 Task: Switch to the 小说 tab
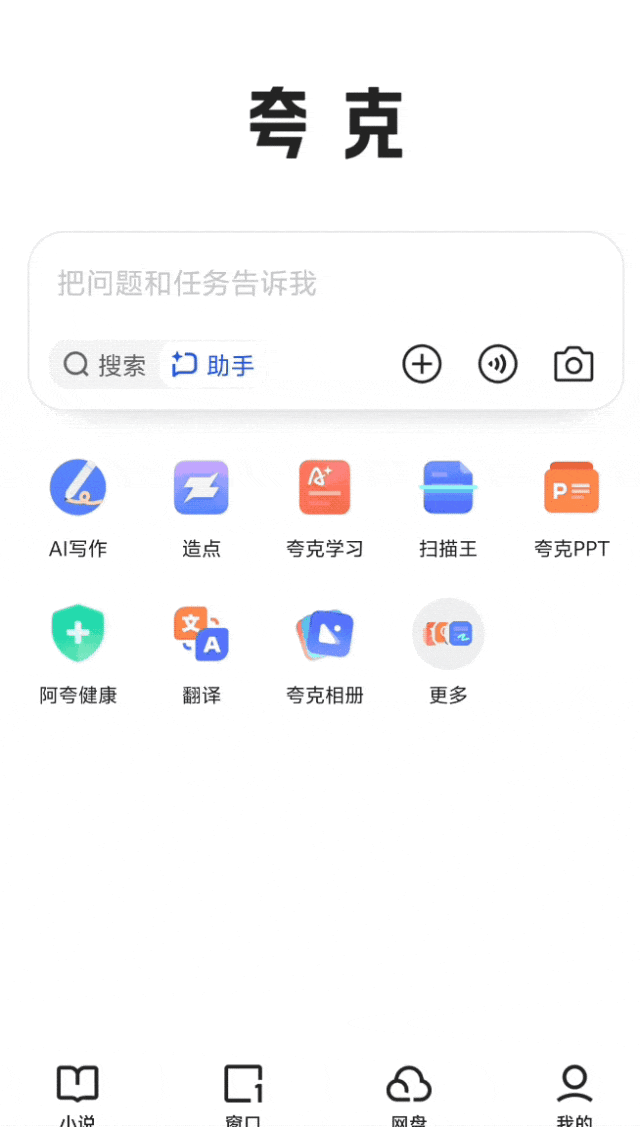[x=77, y=1094]
